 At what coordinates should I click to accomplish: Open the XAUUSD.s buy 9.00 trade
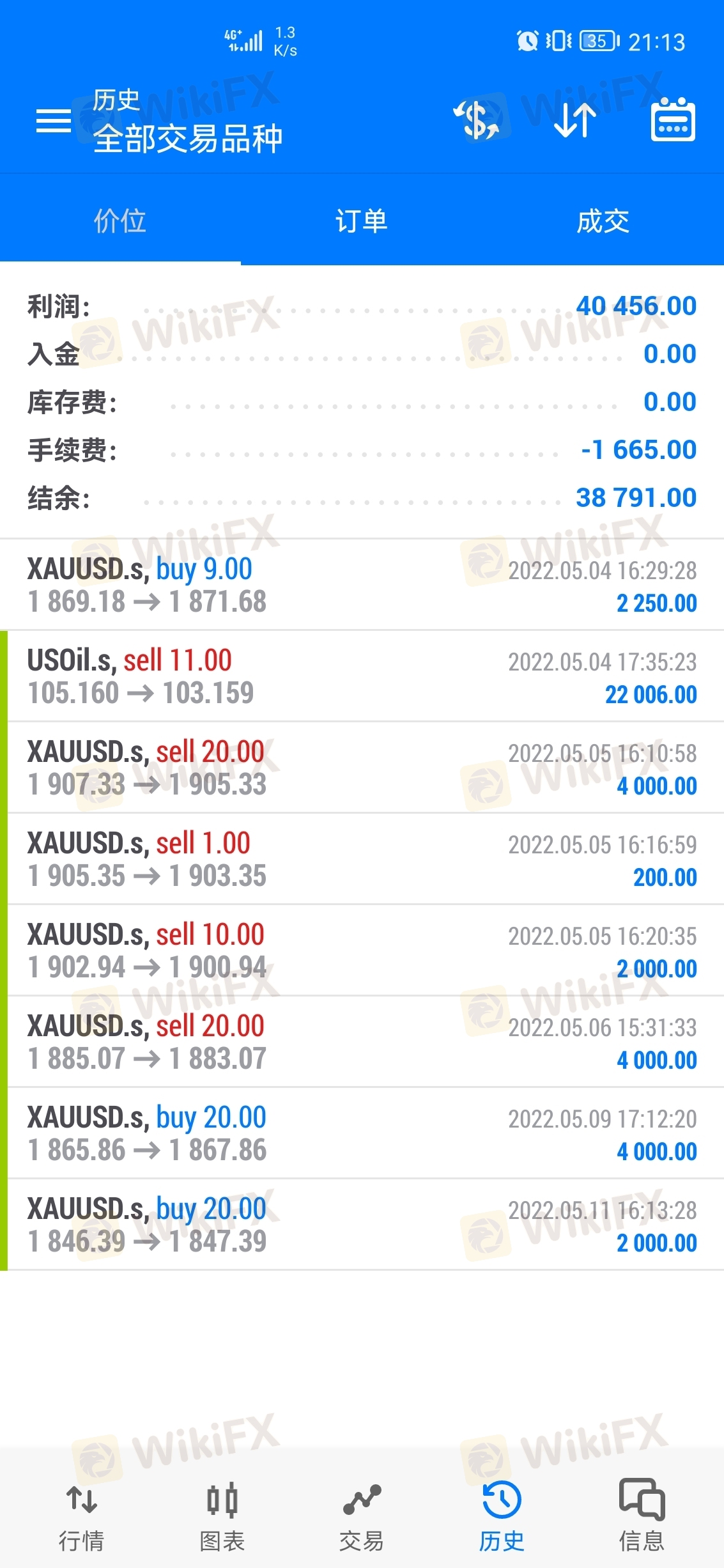click(362, 585)
